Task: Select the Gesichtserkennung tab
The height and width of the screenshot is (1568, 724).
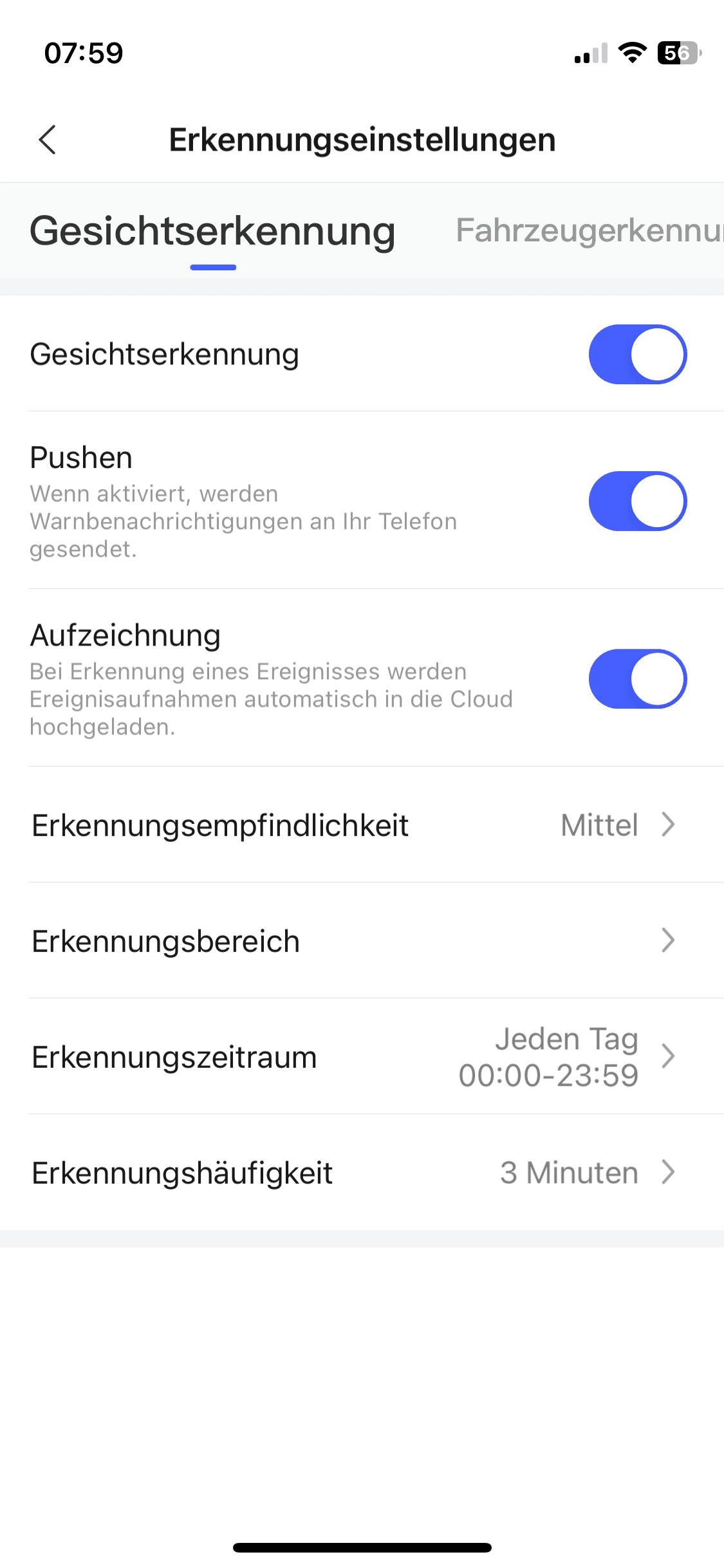Action: pos(212,232)
